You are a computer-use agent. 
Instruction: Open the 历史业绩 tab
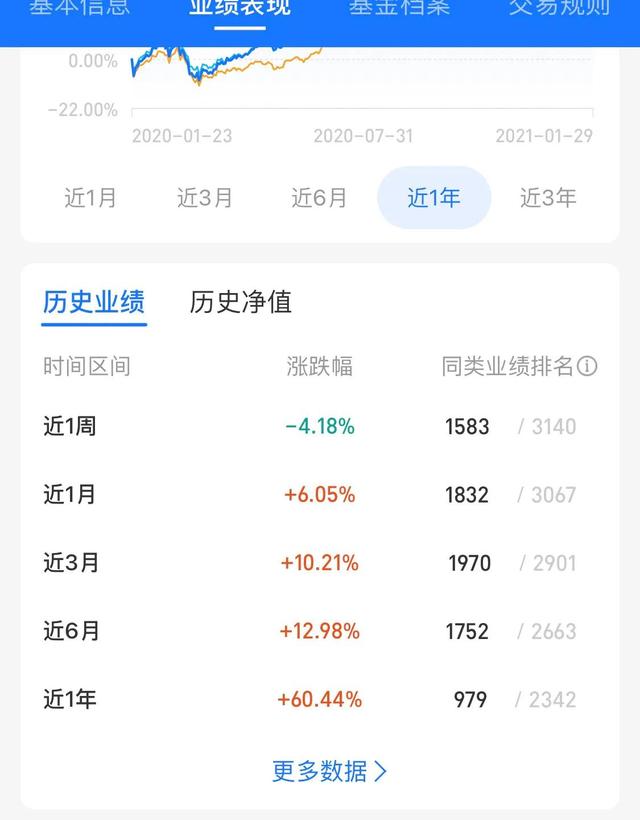[94, 302]
